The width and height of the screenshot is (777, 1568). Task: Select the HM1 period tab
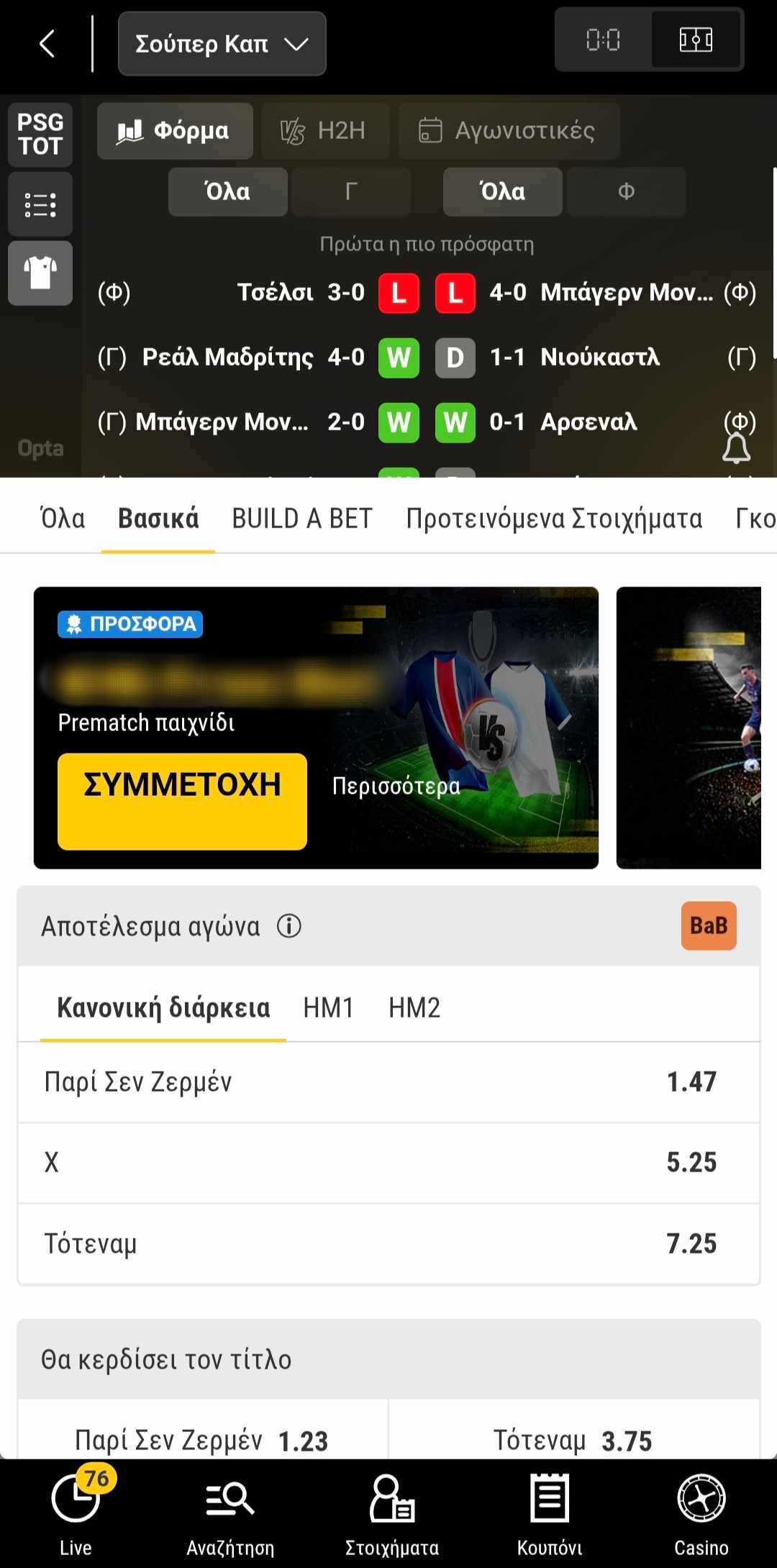pyautogui.click(x=329, y=1007)
